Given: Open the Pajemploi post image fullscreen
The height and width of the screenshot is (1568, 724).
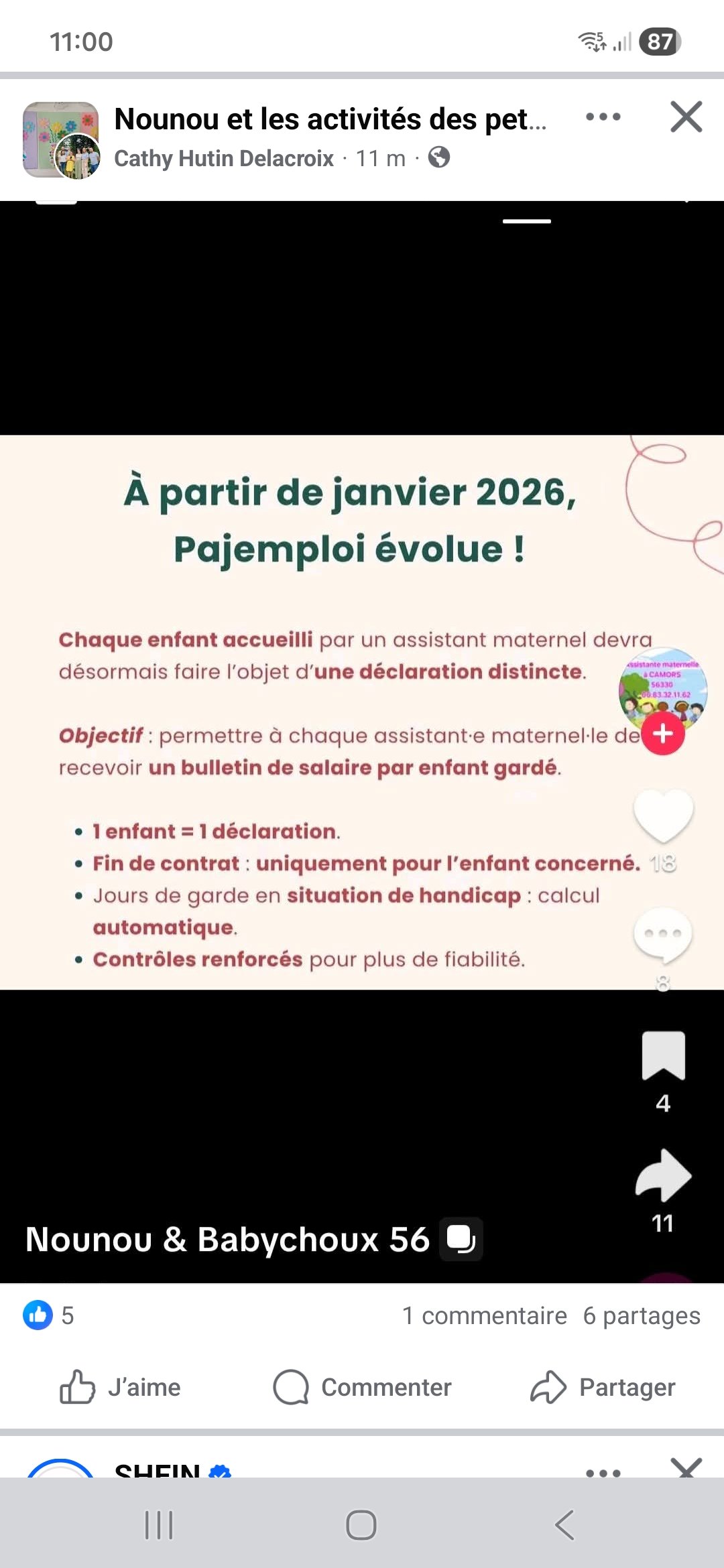Looking at the screenshot, I should [x=335, y=712].
